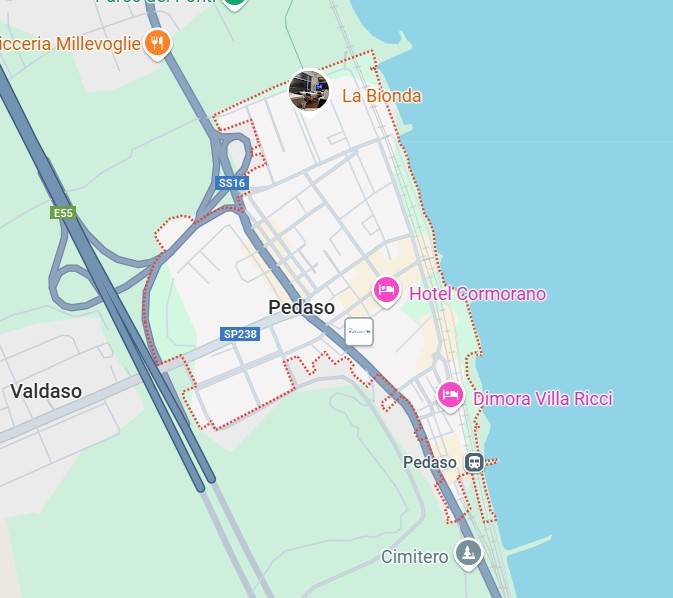Open the La Bionda place pin
This screenshot has height=598, width=673.
[x=309, y=91]
